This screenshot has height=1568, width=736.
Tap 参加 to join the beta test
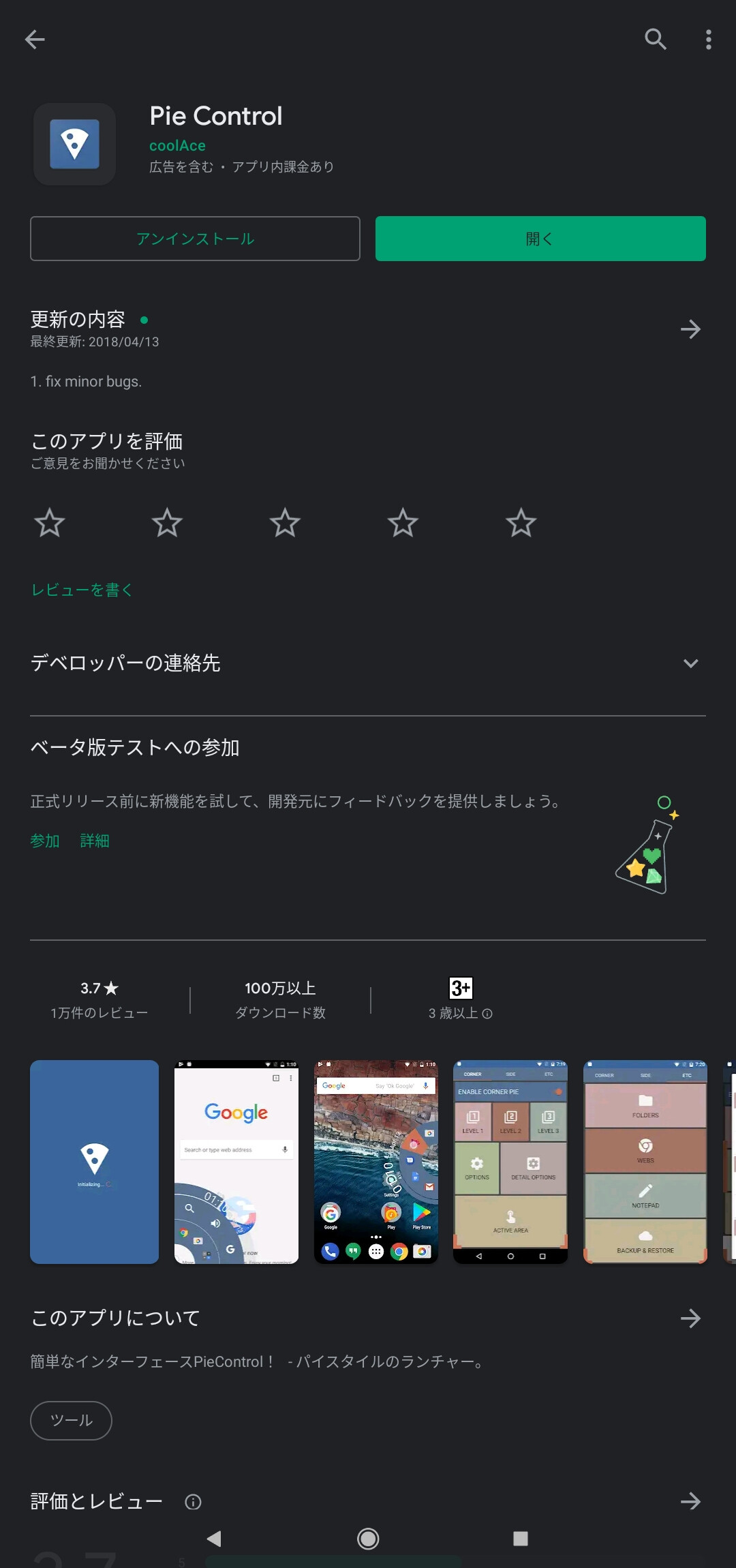click(x=44, y=841)
